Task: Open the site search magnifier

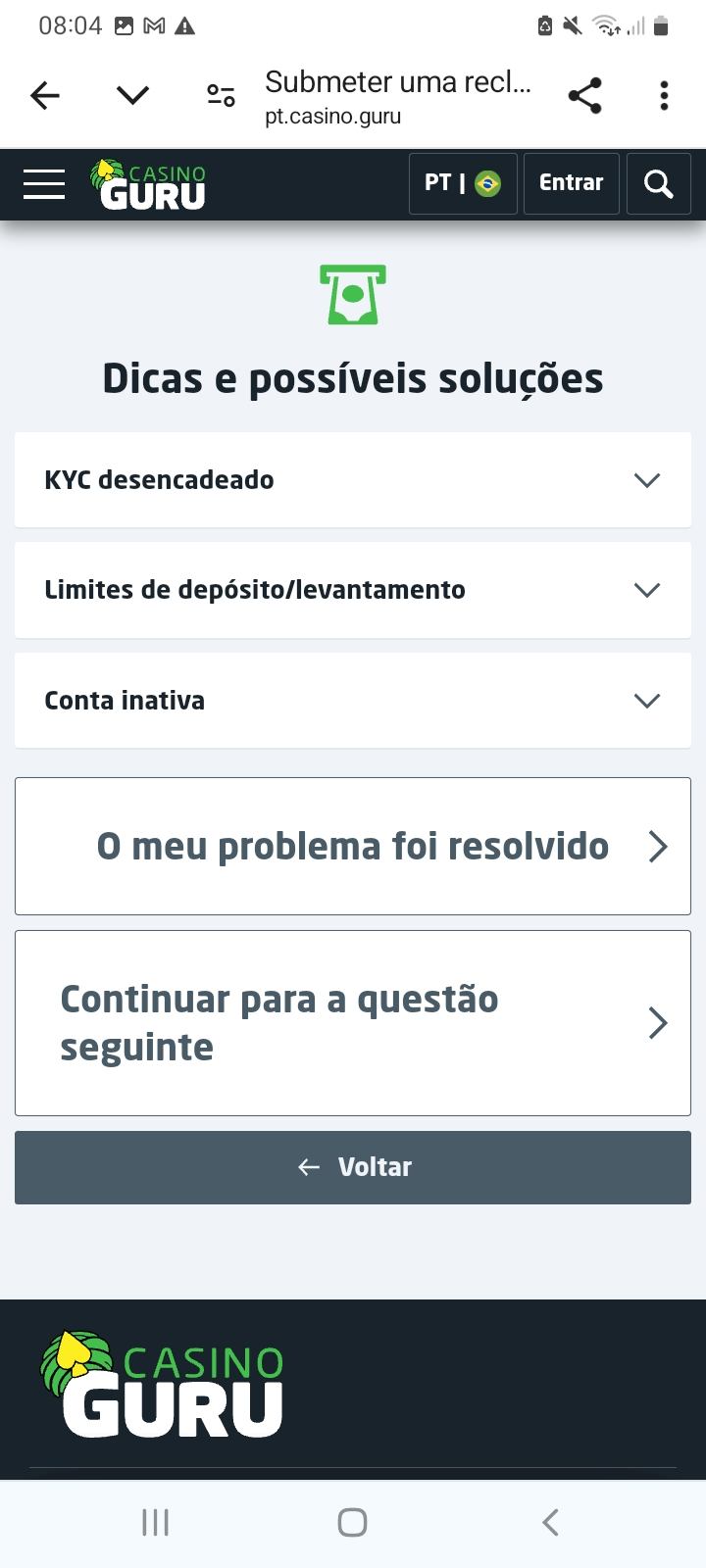Action: tap(658, 183)
